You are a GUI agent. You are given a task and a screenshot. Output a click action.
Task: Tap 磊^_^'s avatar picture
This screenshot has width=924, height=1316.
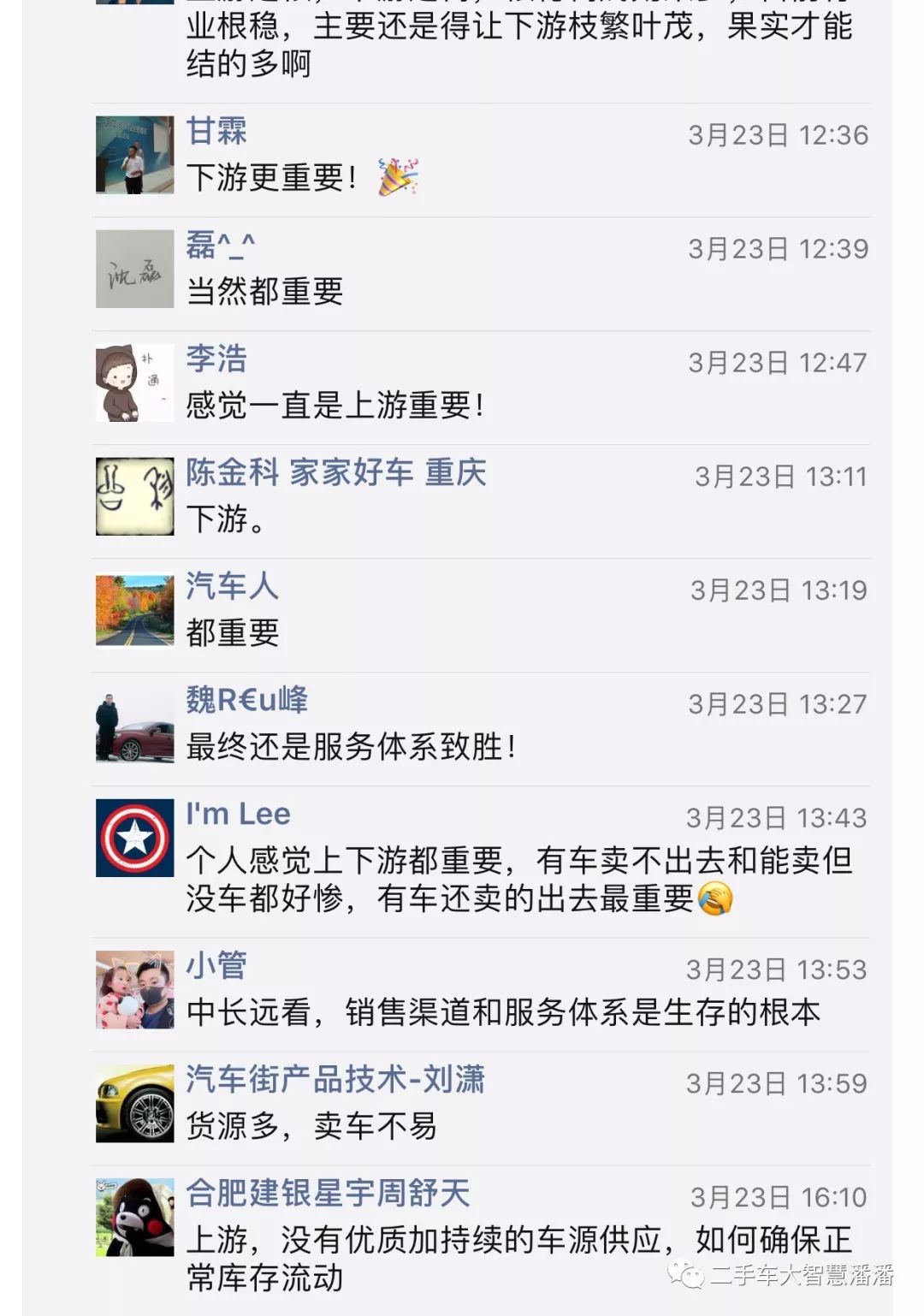click(x=134, y=269)
